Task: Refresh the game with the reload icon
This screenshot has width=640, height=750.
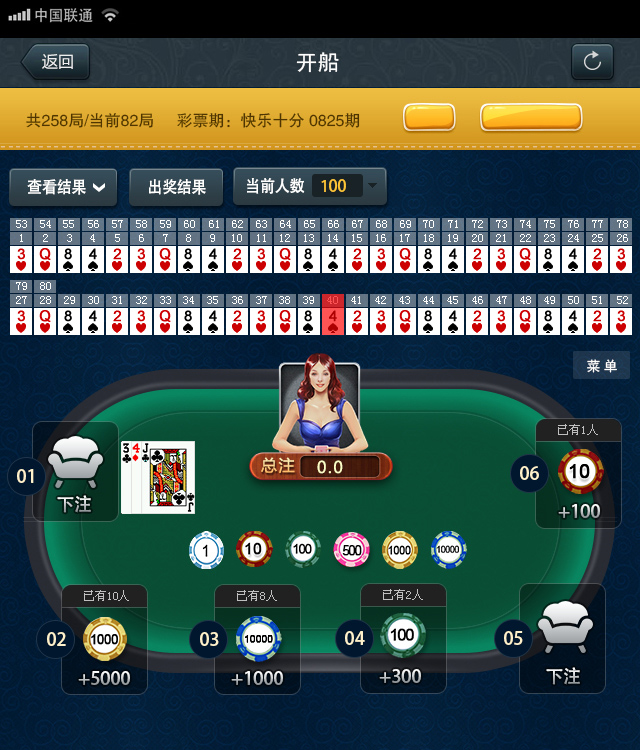Action: 592,62
